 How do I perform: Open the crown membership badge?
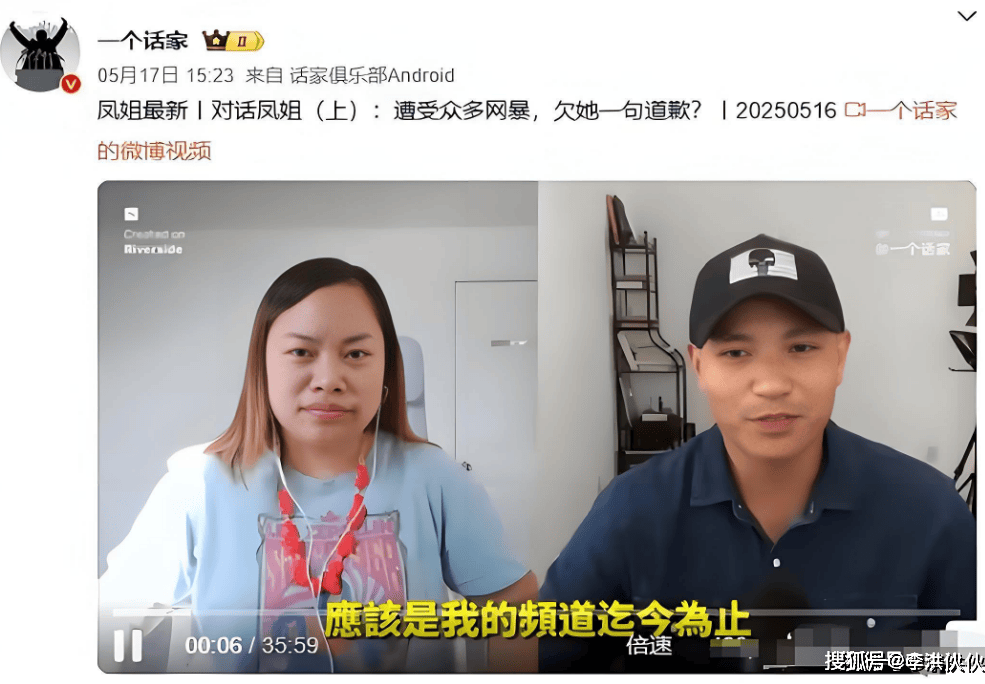click(x=232, y=41)
